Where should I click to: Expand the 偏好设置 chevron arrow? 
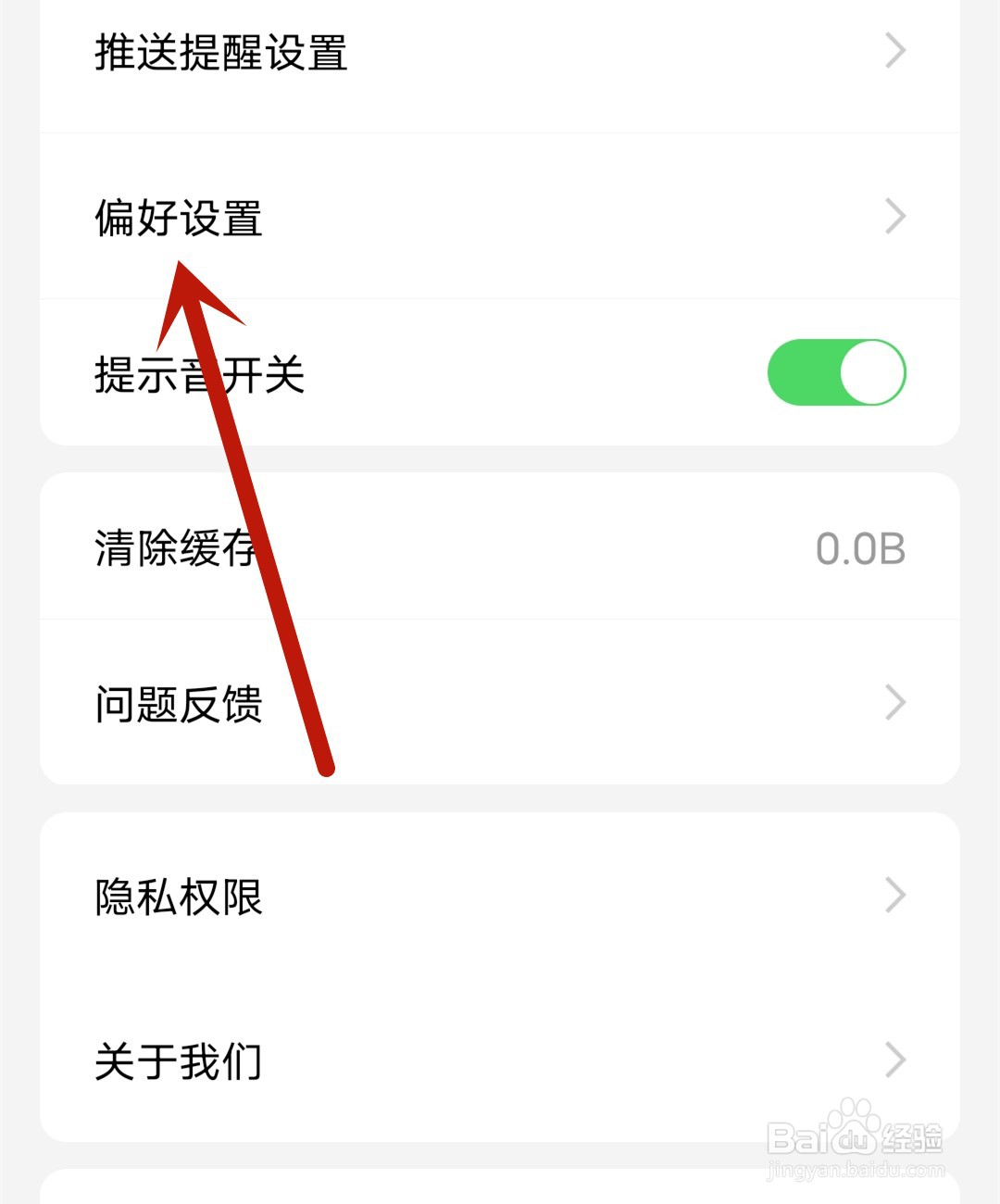[x=894, y=215]
